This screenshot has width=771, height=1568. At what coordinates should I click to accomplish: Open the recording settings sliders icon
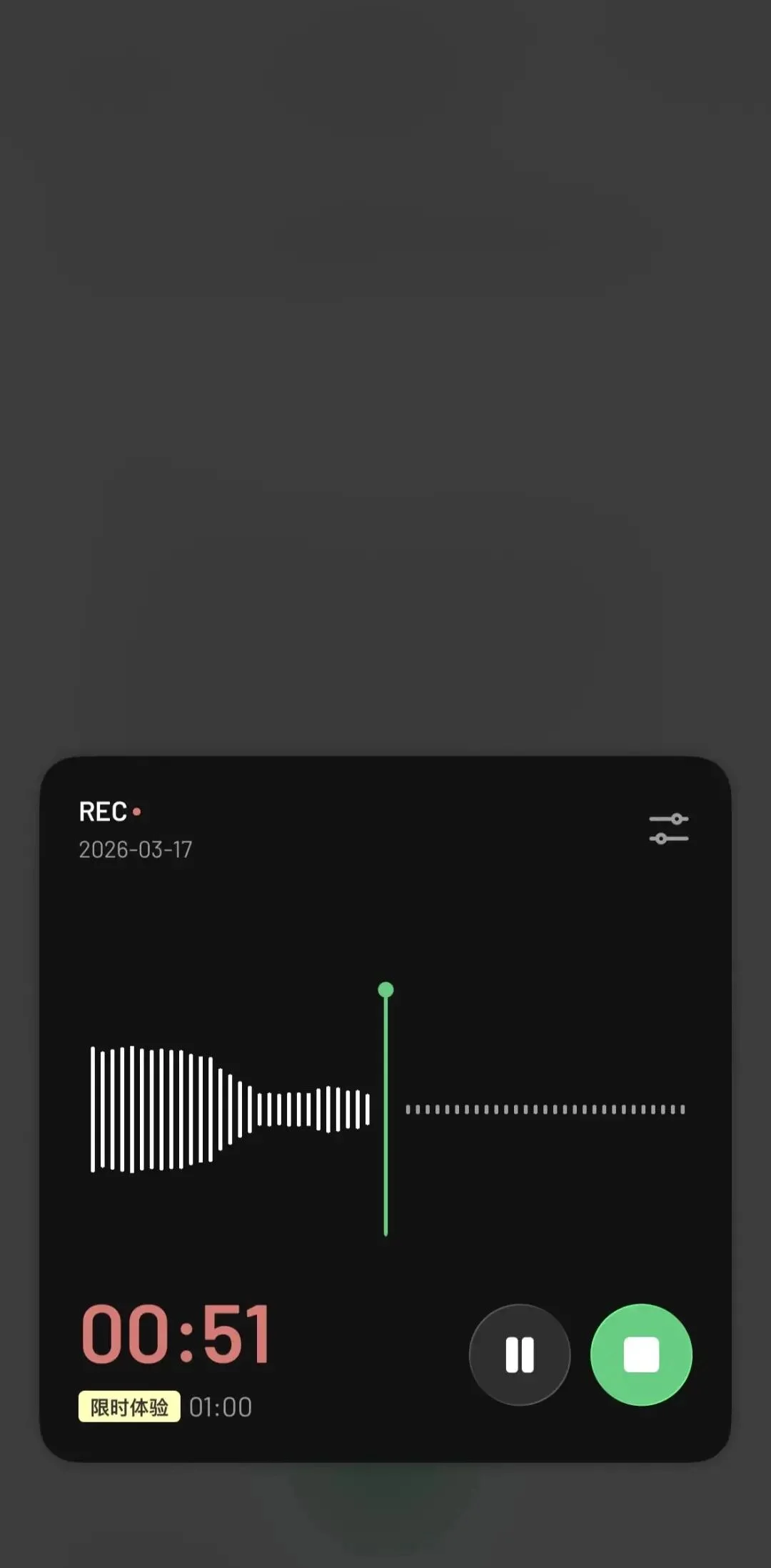[x=669, y=829]
